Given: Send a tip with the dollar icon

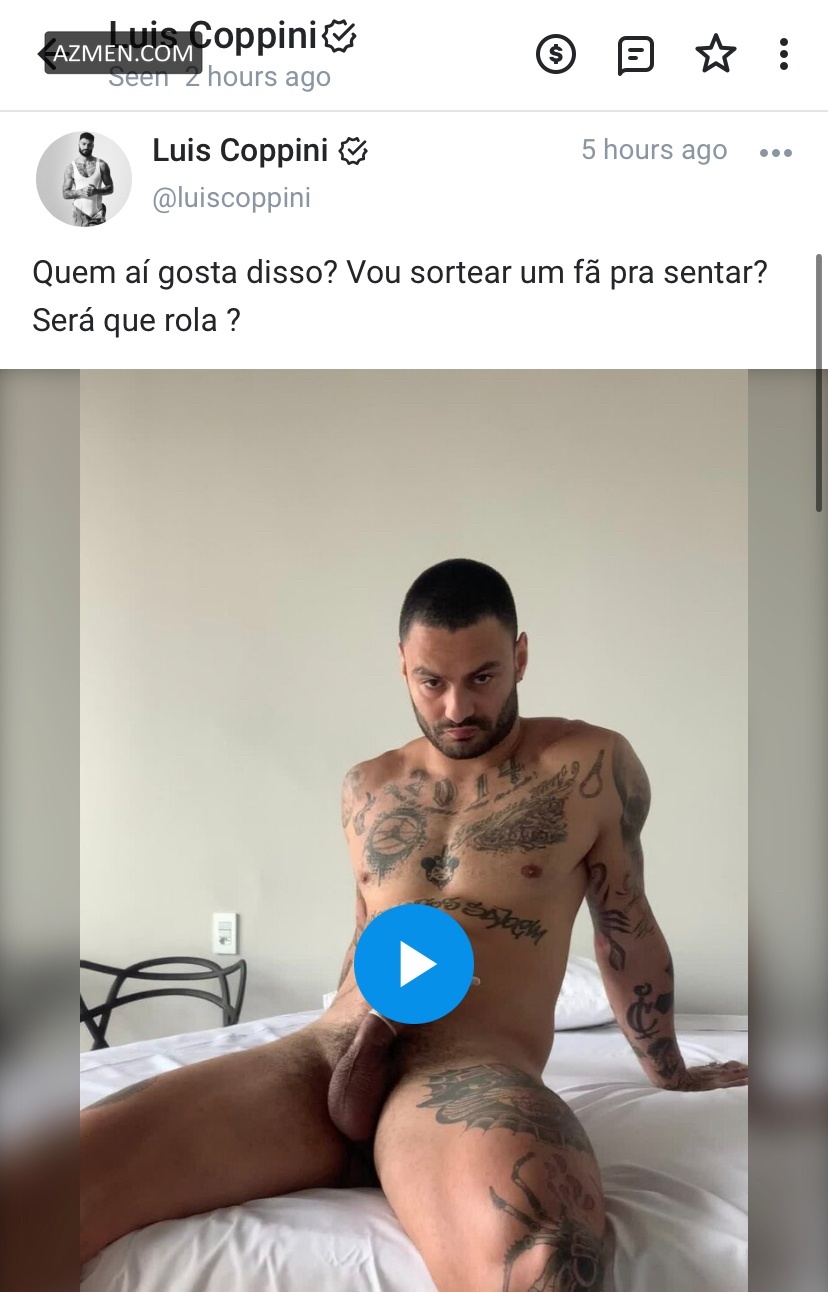Looking at the screenshot, I should tap(556, 54).
